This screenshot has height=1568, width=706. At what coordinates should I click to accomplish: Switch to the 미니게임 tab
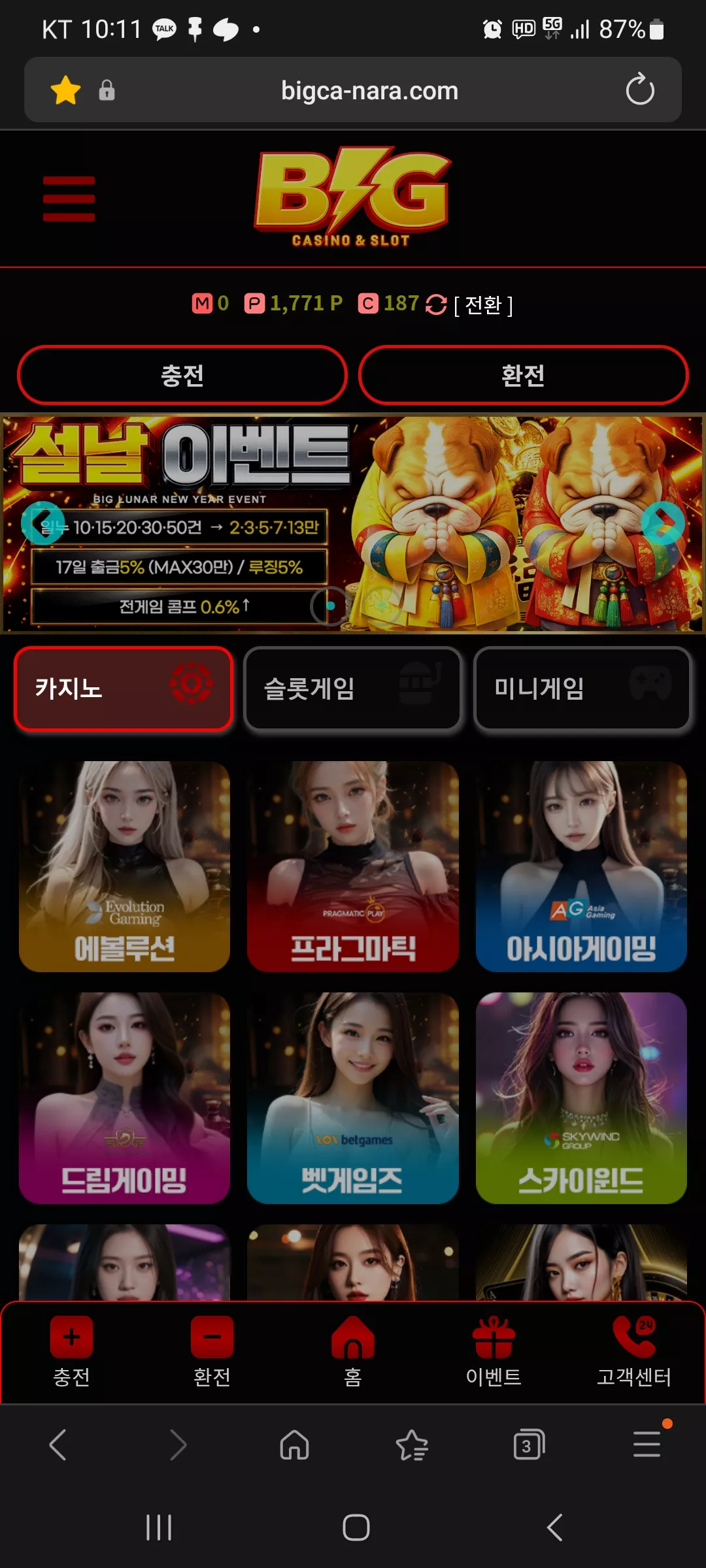click(582, 688)
